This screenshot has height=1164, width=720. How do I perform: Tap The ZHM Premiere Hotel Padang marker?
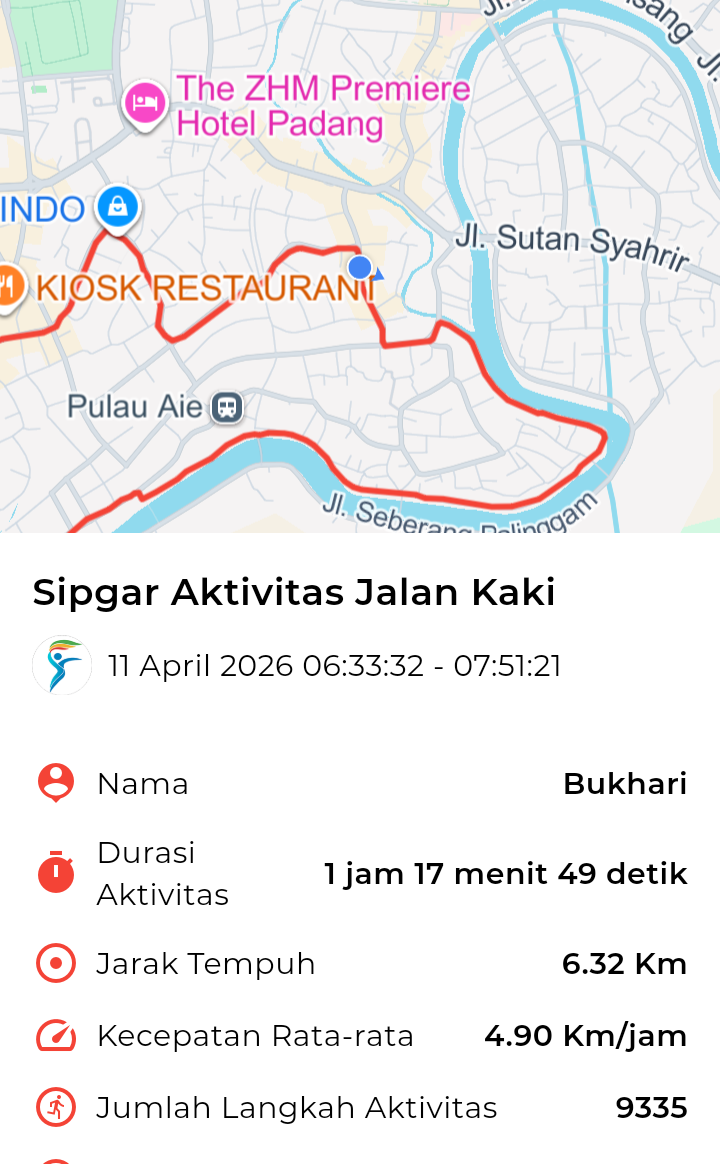click(145, 103)
